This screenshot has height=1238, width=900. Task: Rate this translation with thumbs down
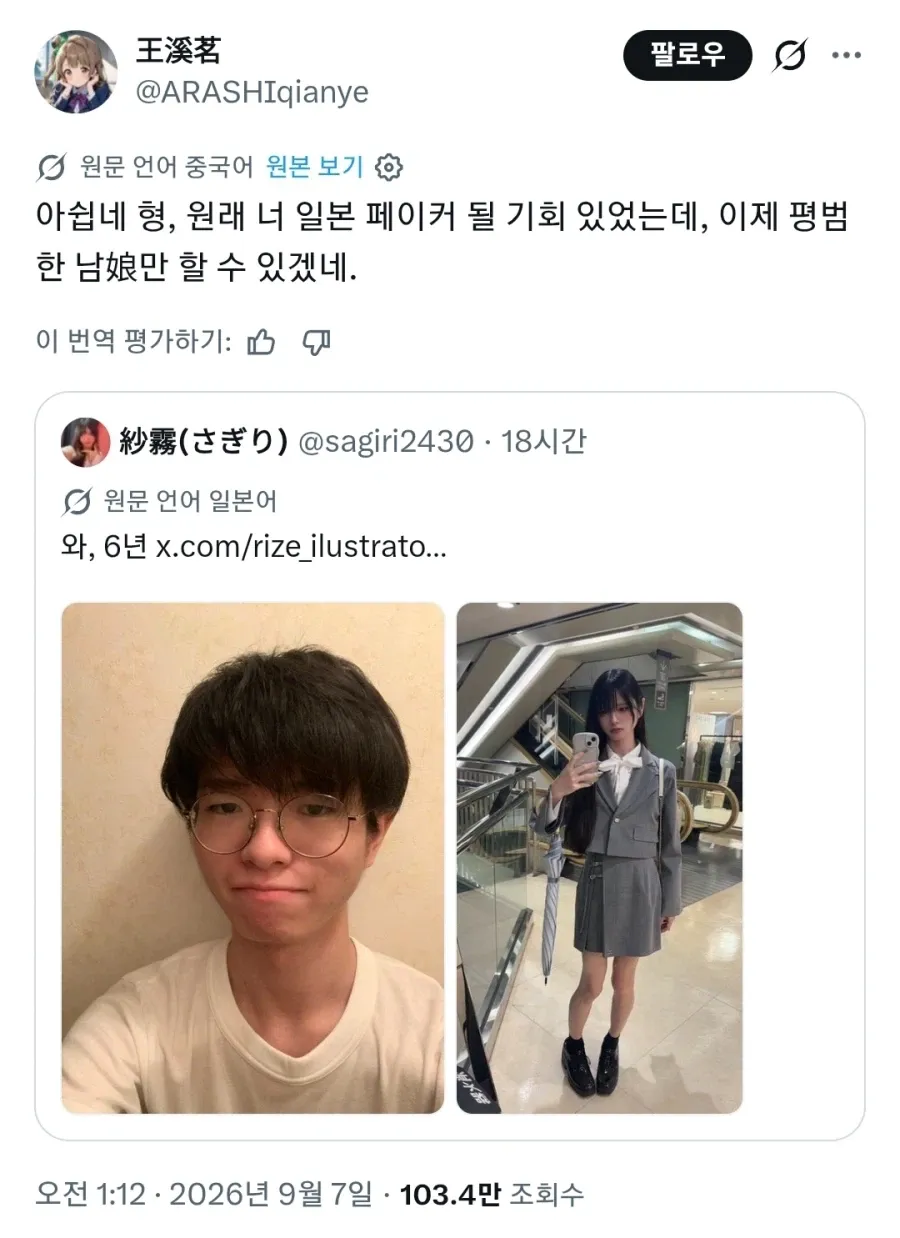[317, 342]
